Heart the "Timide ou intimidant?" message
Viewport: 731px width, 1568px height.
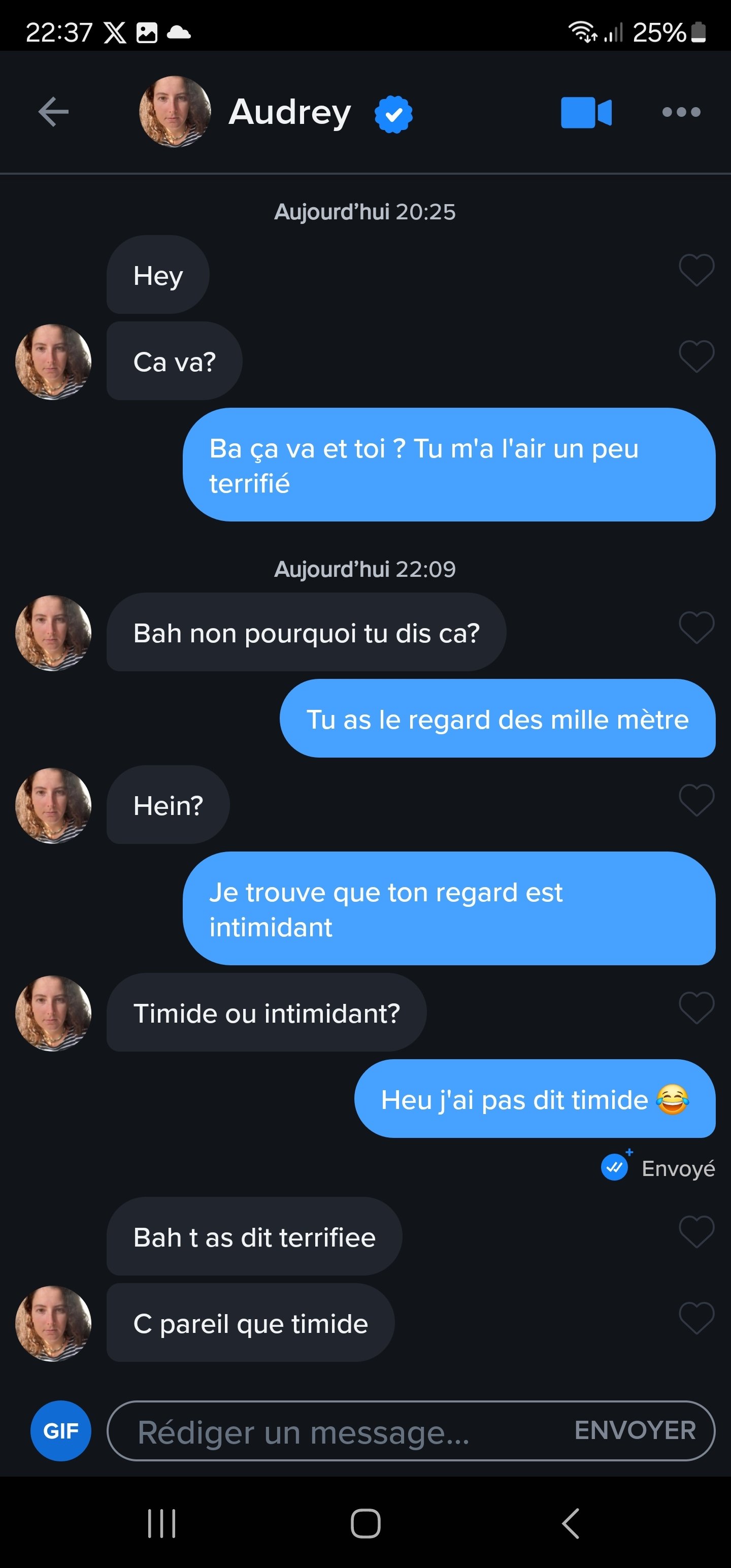tap(696, 1008)
